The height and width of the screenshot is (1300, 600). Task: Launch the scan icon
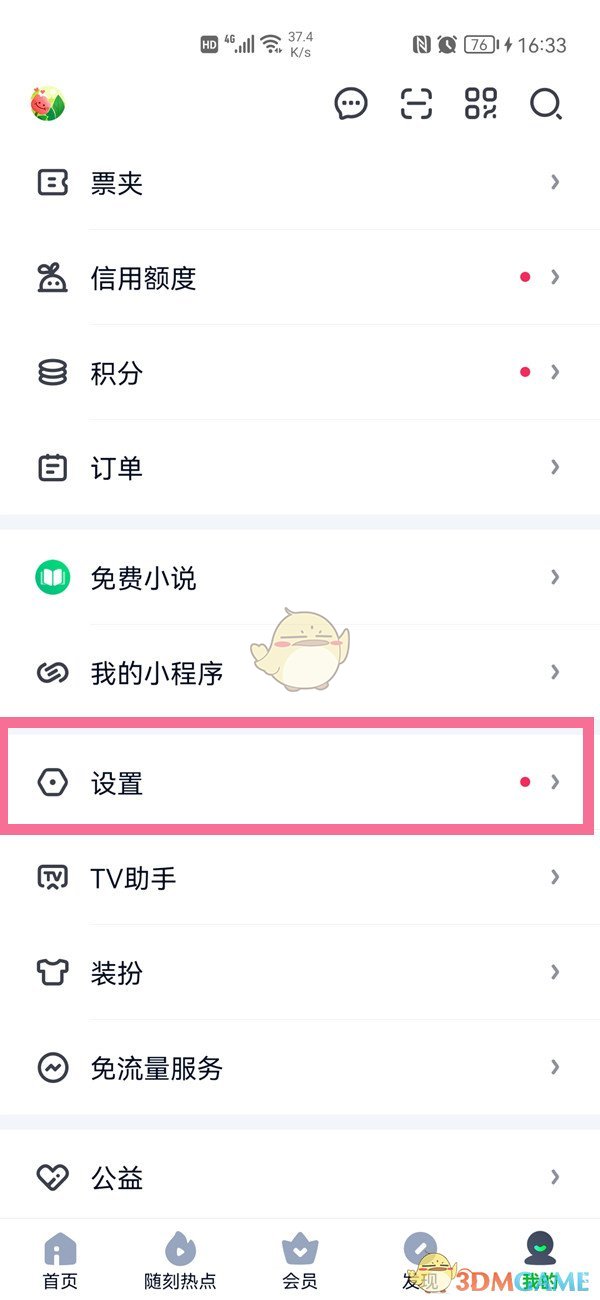[416, 103]
